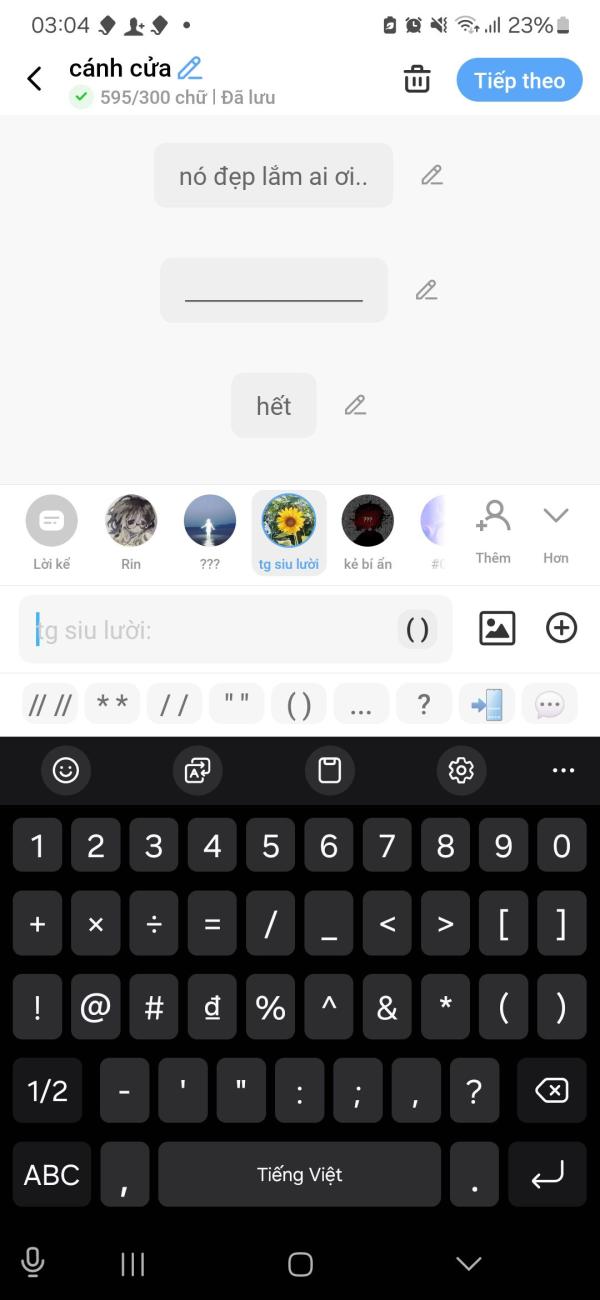The image size is (600, 1300).
Task: Continue with the "Tiếp theo" button
Action: [519, 81]
